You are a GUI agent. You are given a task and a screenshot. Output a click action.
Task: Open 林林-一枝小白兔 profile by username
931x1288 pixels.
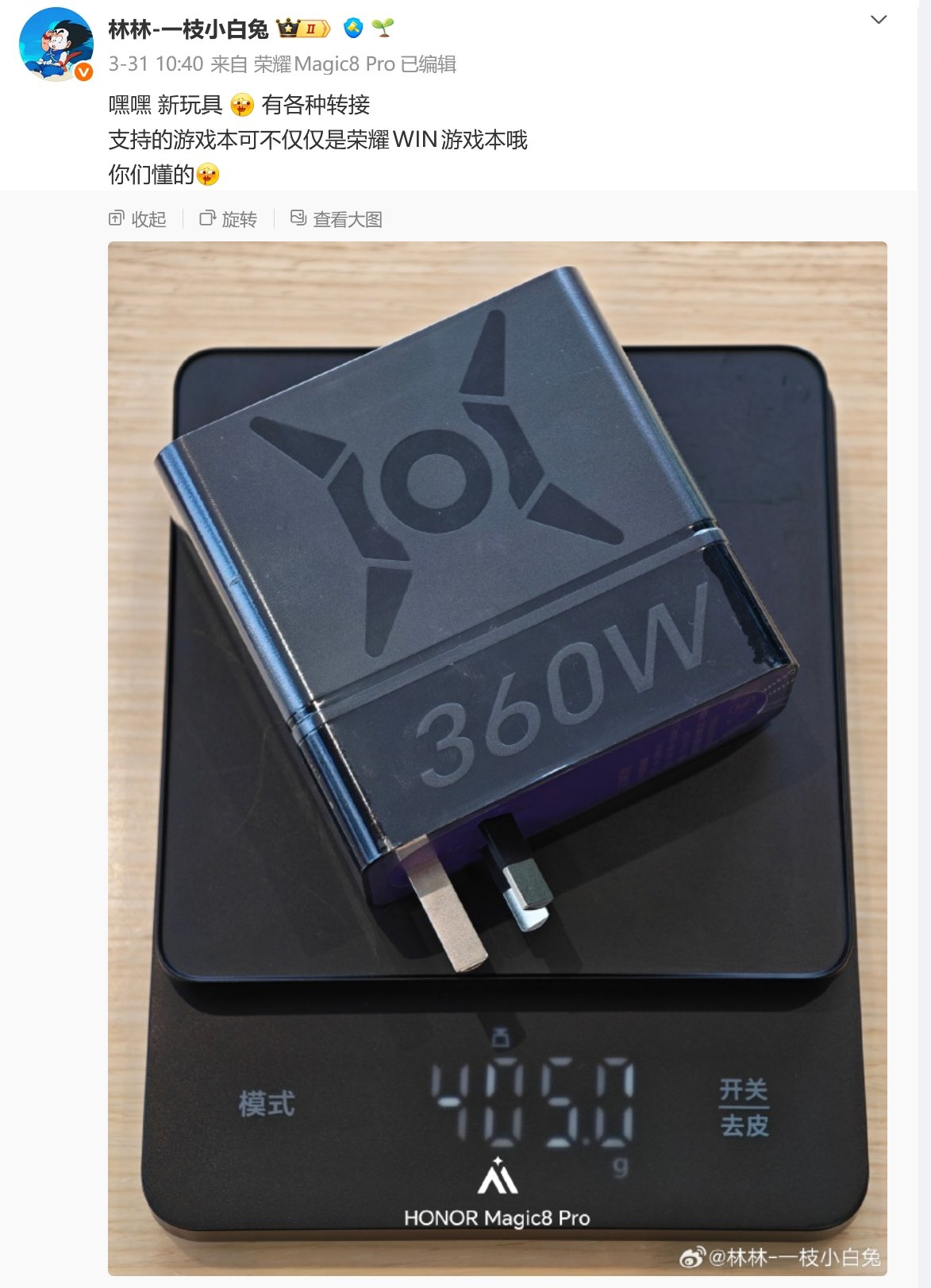tap(188, 29)
